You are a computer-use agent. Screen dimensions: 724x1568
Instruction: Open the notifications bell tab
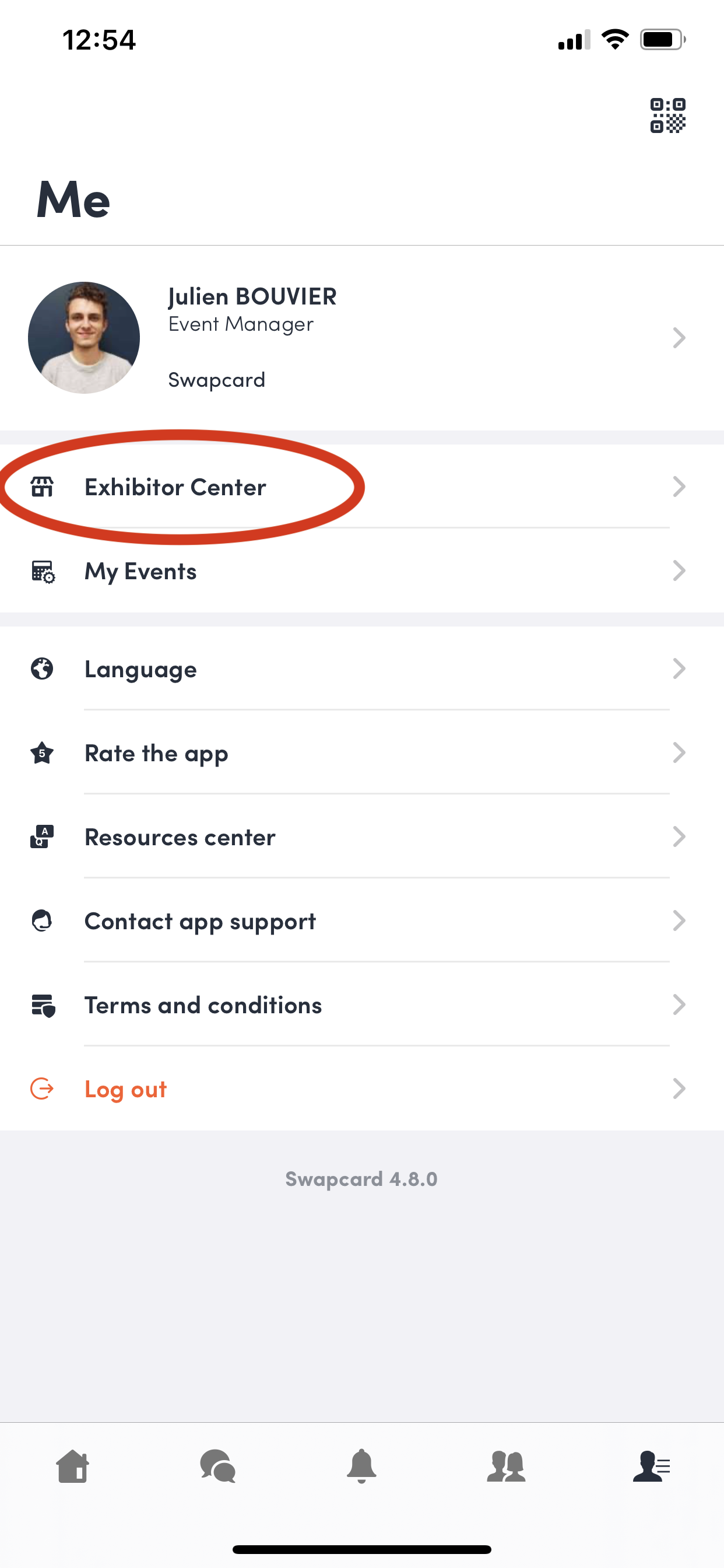[361, 1466]
